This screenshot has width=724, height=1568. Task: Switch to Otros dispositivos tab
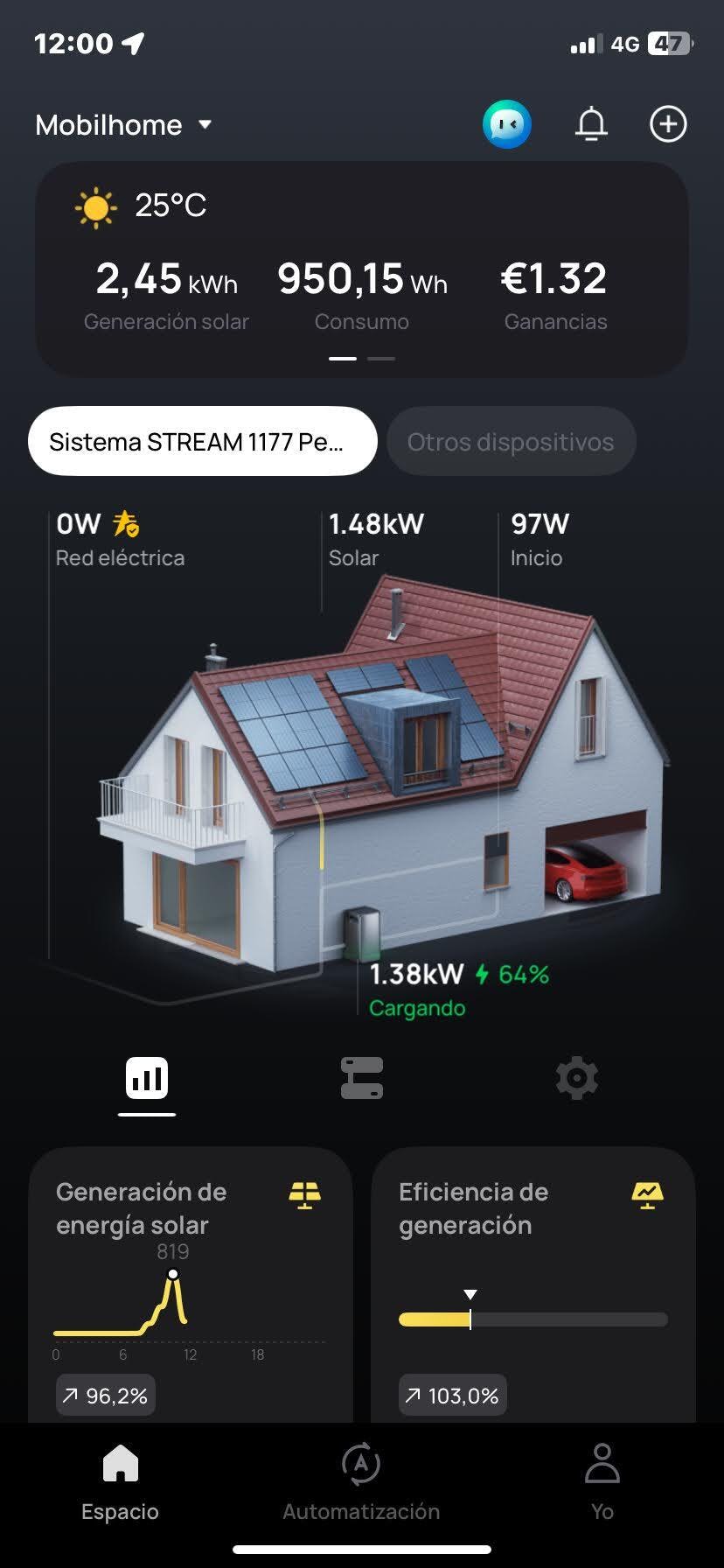(x=511, y=442)
